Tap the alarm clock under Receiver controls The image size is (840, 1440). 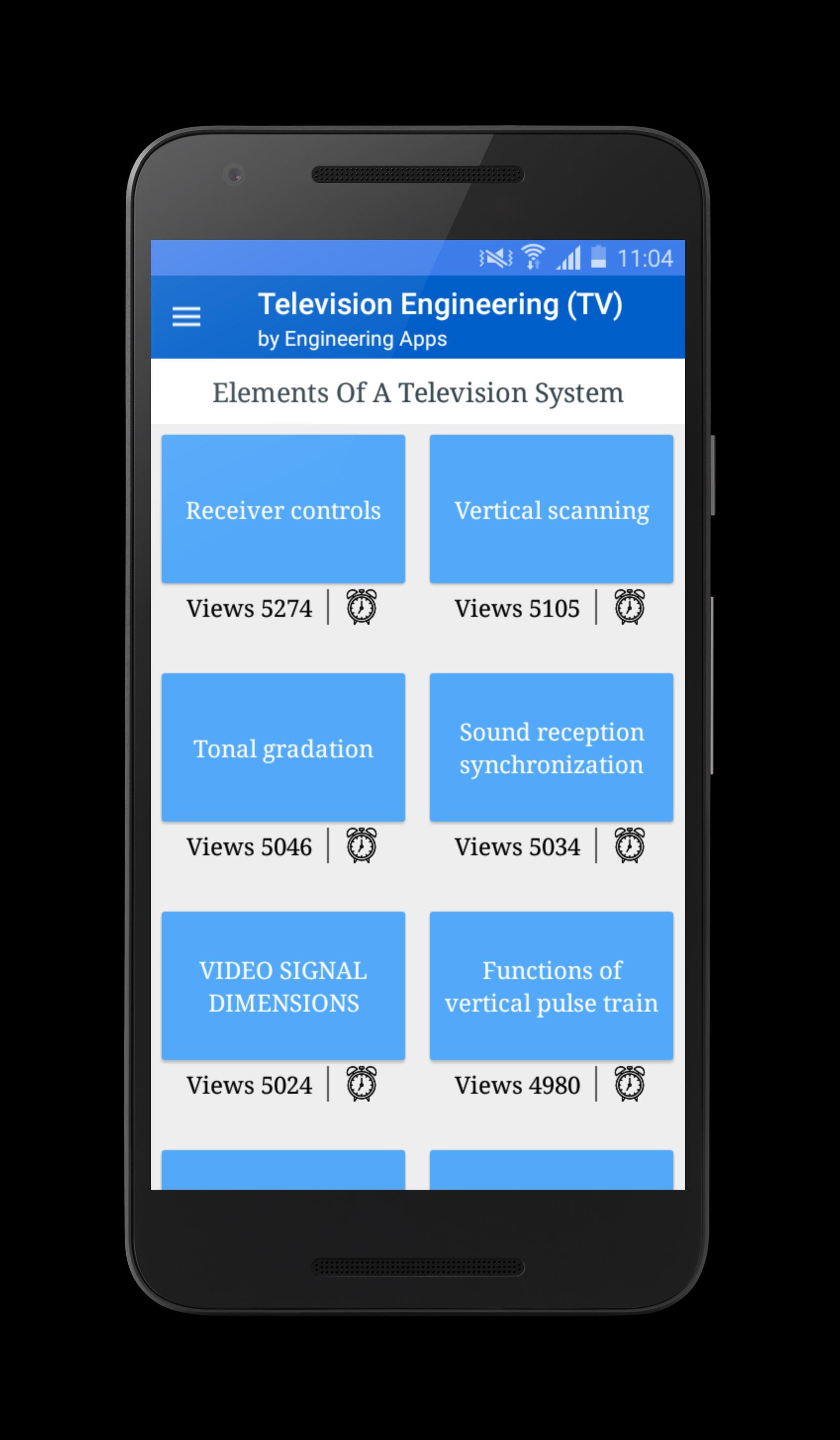tap(361, 607)
